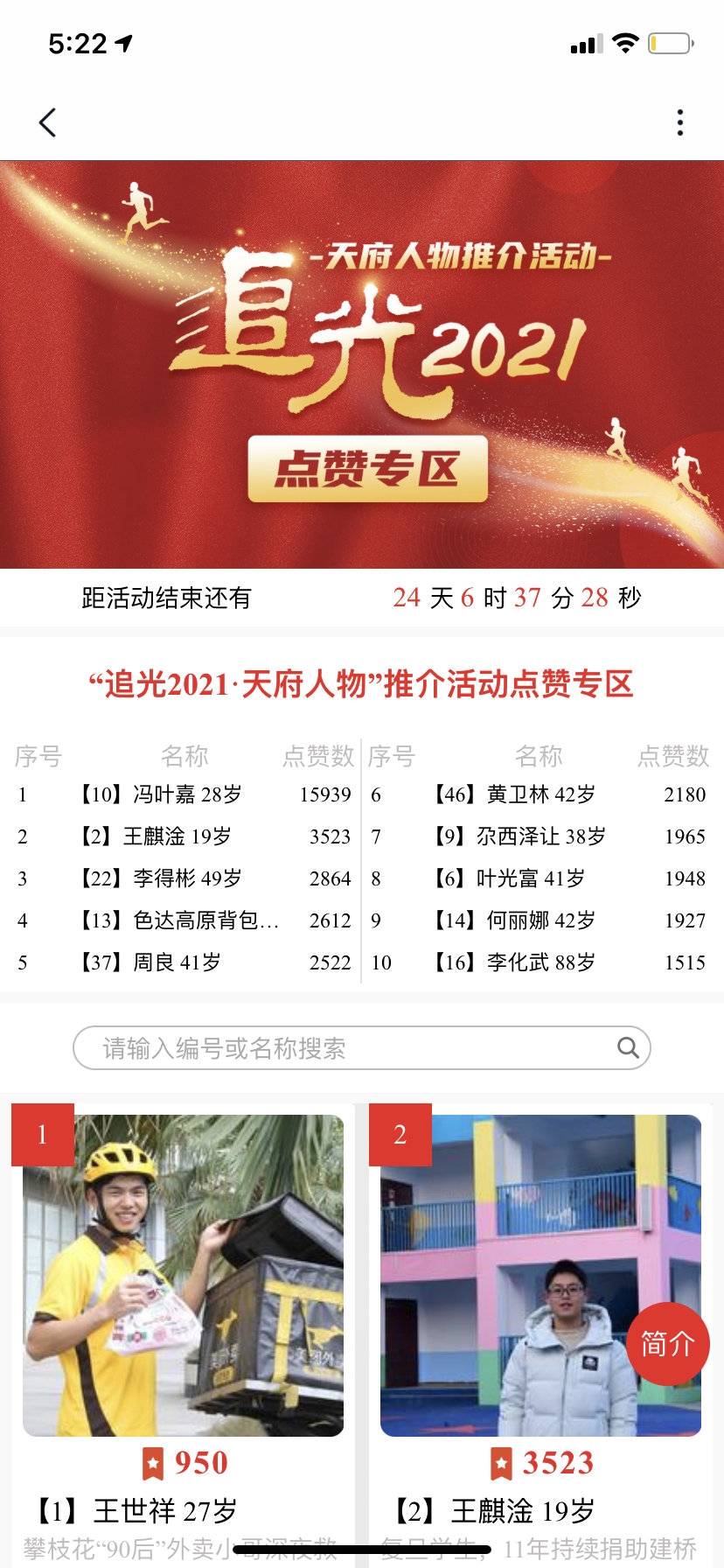Open the three-dot overflow menu
The image size is (724, 1568).
[679, 122]
